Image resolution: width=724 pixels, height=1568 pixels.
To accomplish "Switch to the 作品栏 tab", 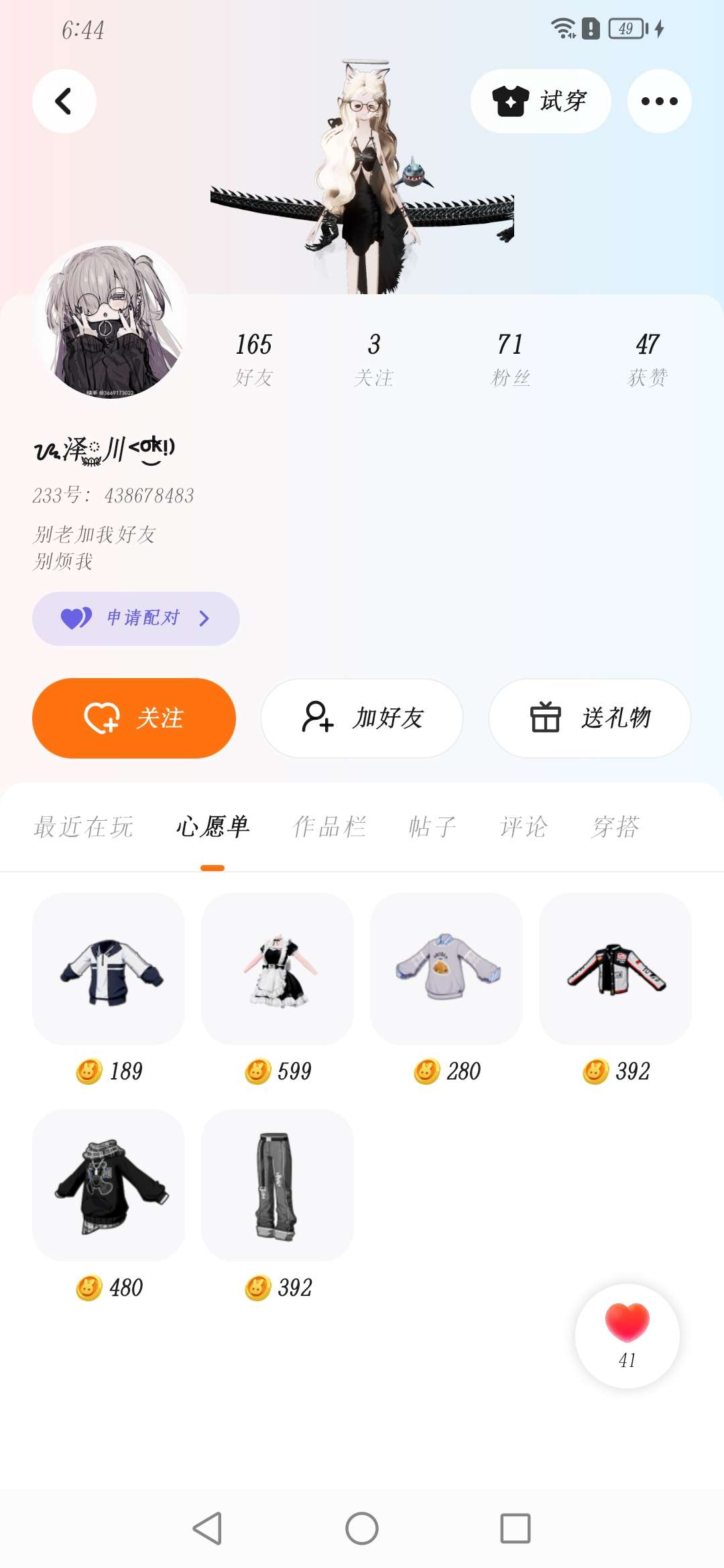I will click(329, 827).
